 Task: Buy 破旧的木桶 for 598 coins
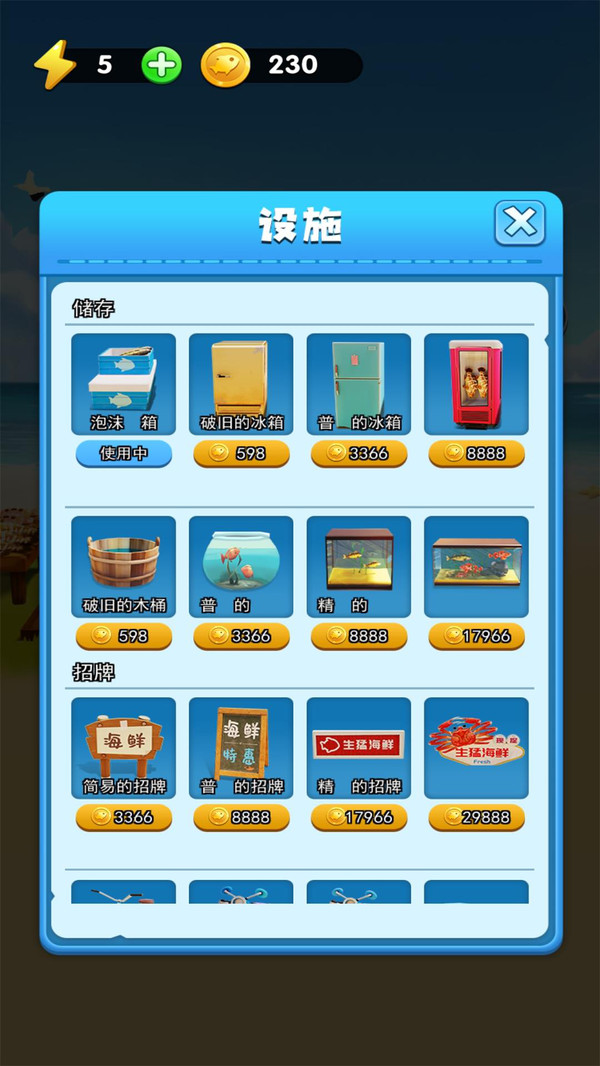point(123,636)
